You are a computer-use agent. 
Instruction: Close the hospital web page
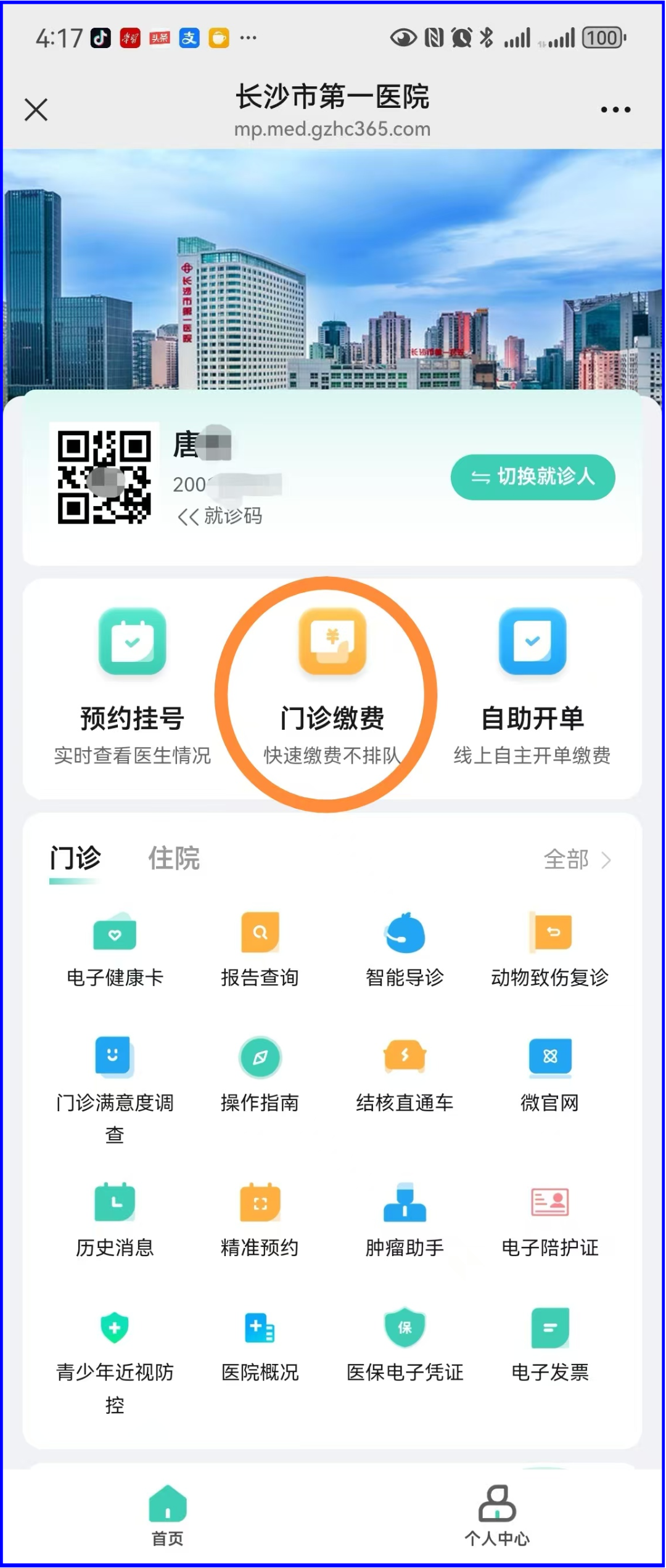[x=36, y=110]
